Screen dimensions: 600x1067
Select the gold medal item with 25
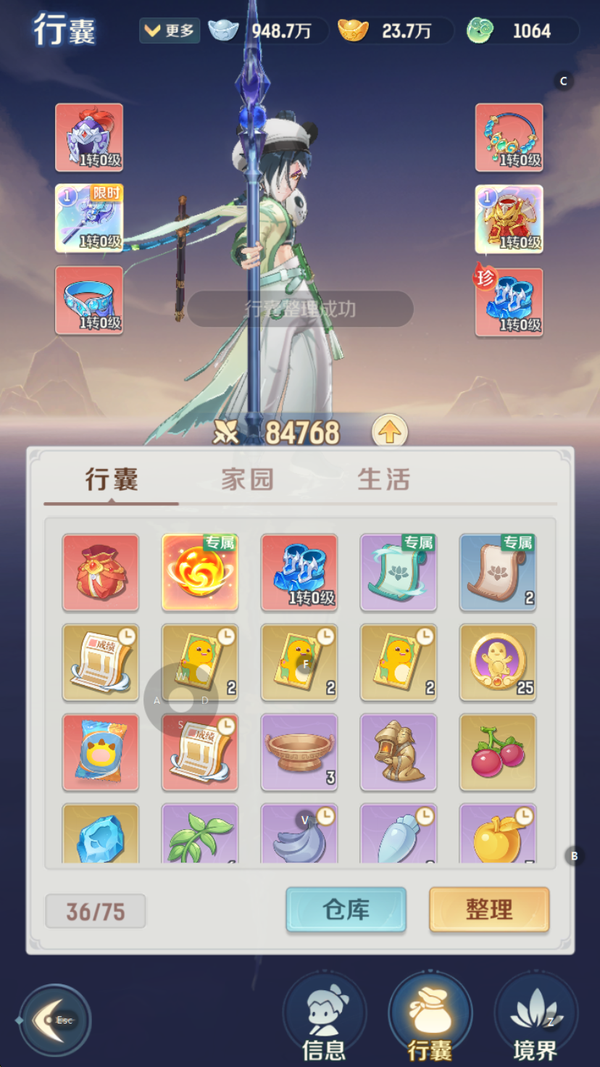coord(498,662)
